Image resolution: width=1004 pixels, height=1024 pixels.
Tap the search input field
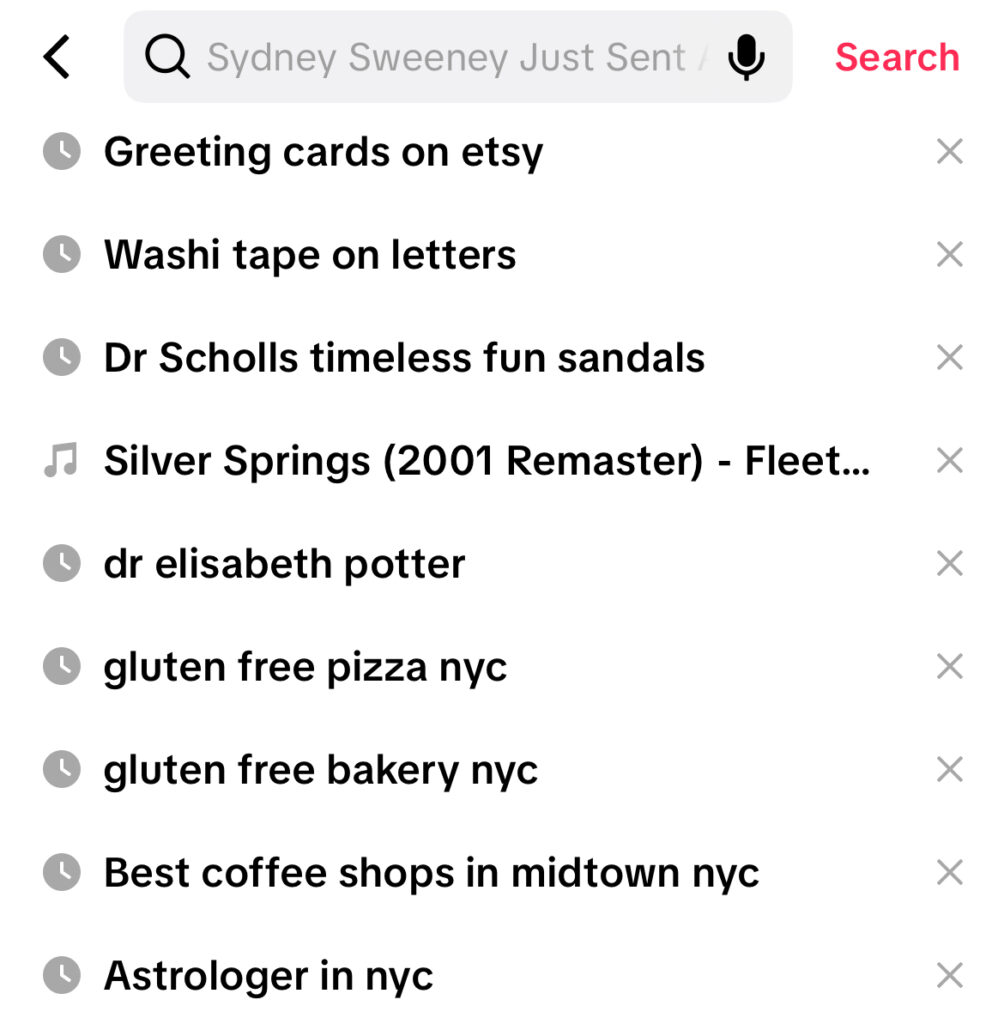click(x=445, y=57)
